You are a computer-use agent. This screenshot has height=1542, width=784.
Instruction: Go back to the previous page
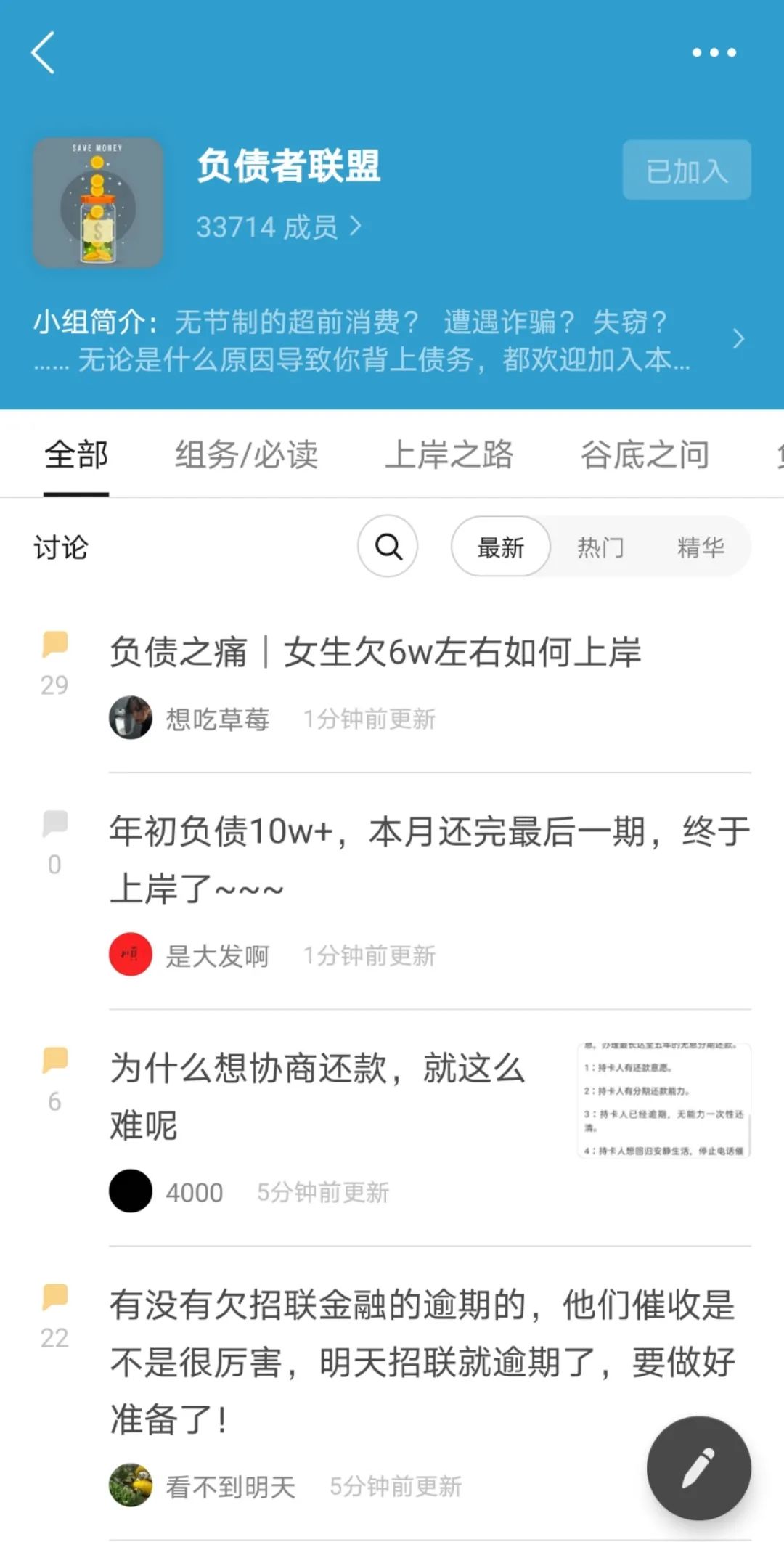click(x=44, y=53)
